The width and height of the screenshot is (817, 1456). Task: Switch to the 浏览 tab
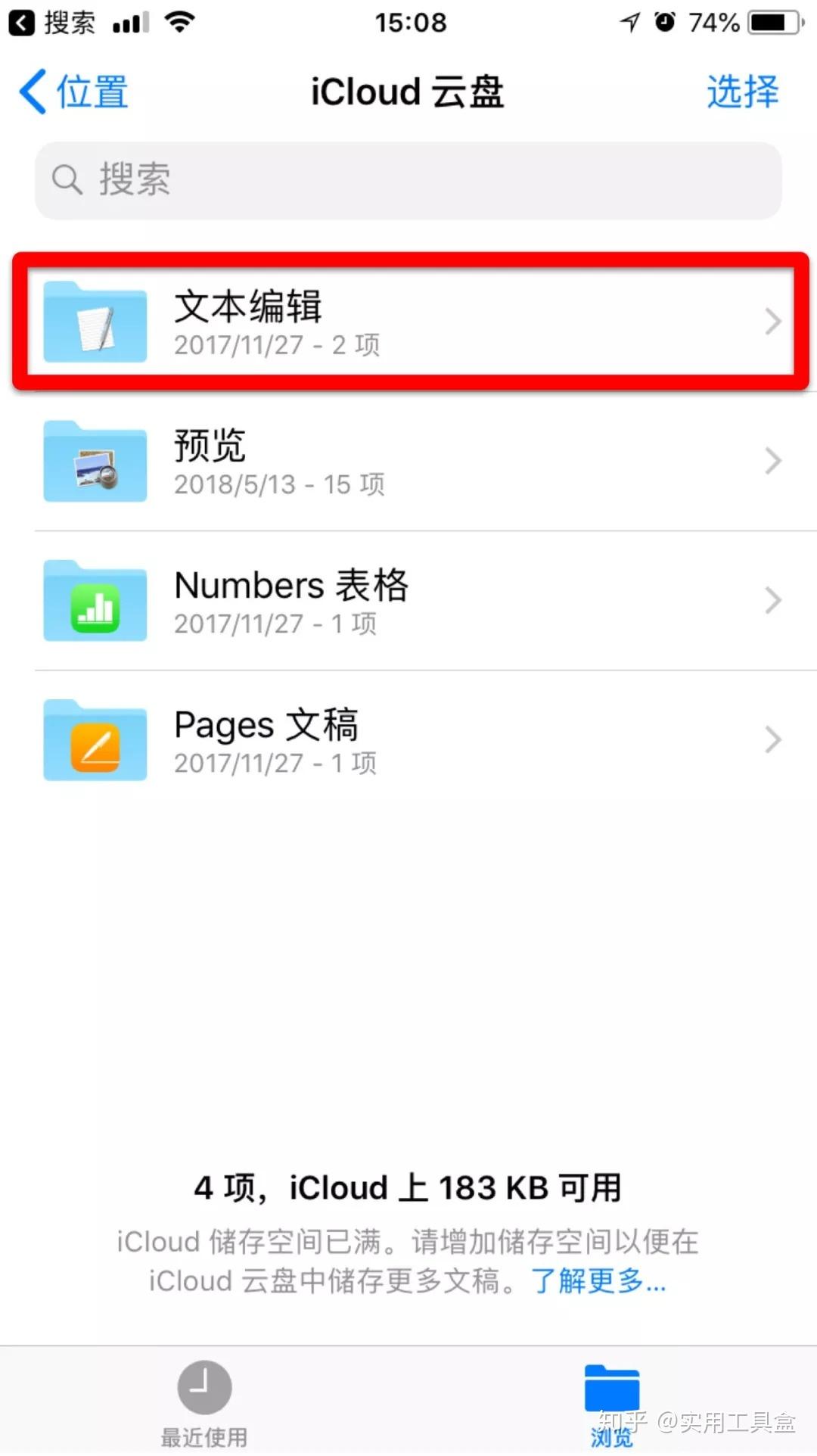click(611, 1402)
